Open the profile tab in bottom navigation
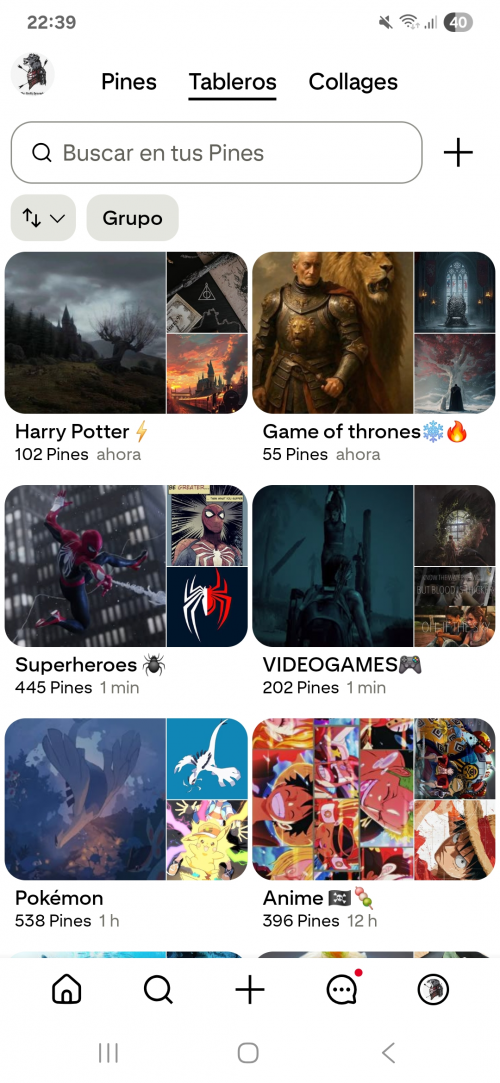Viewport: 500px width, 1083px height. pos(434,990)
